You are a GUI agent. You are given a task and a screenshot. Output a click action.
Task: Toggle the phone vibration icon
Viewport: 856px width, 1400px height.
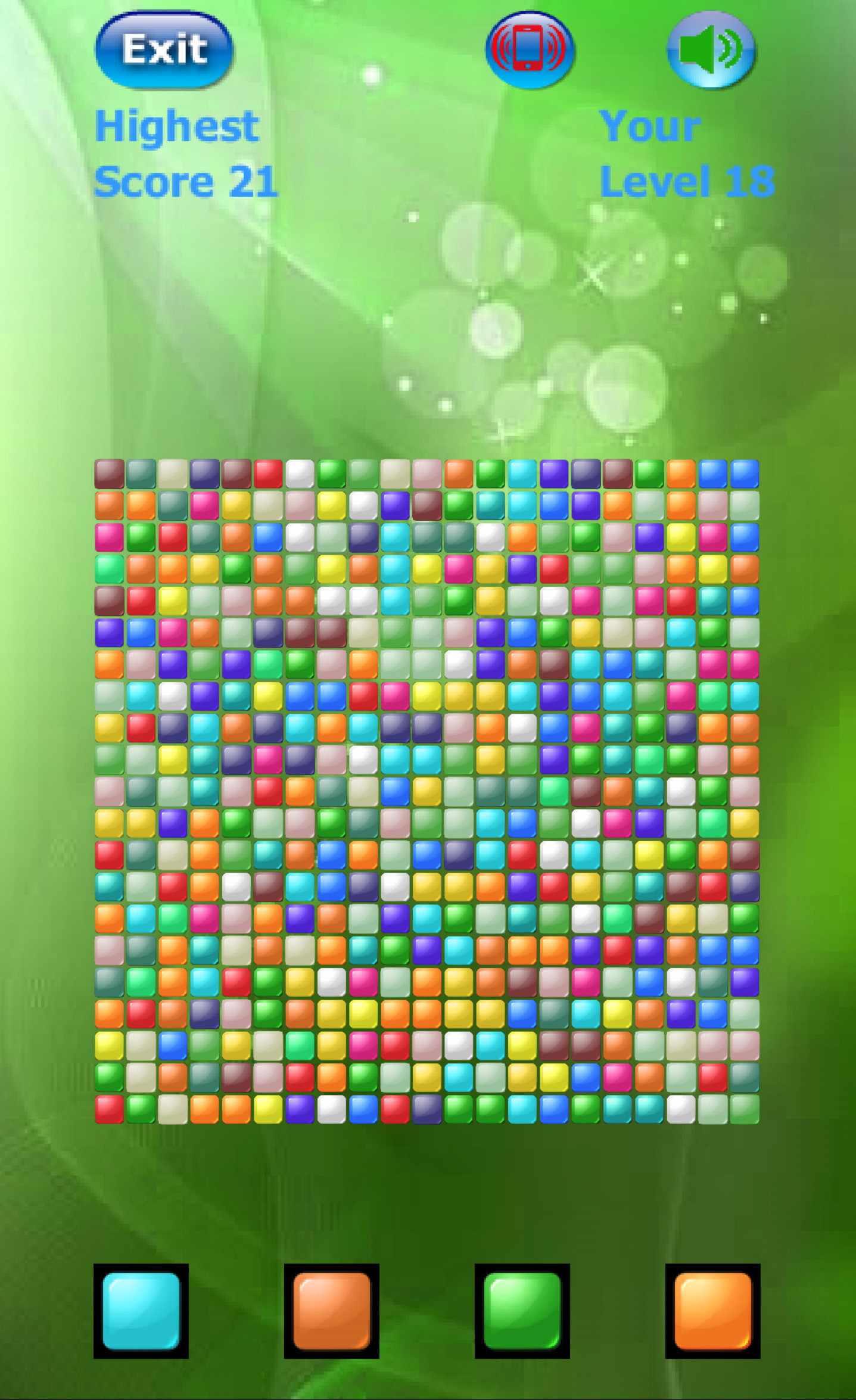point(529,49)
